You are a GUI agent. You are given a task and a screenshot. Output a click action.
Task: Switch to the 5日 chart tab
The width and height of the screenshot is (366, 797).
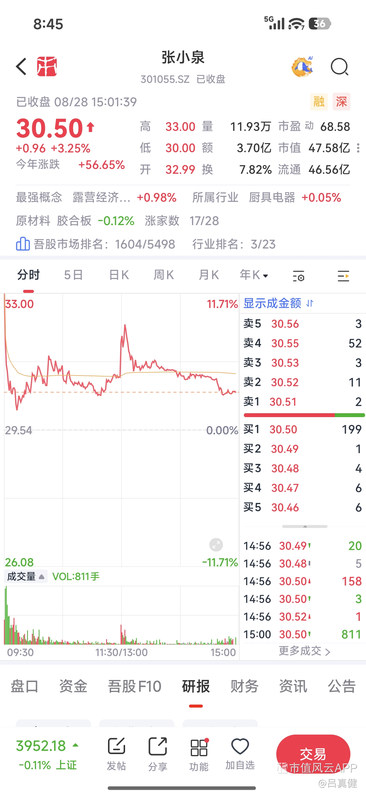click(73, 275)
